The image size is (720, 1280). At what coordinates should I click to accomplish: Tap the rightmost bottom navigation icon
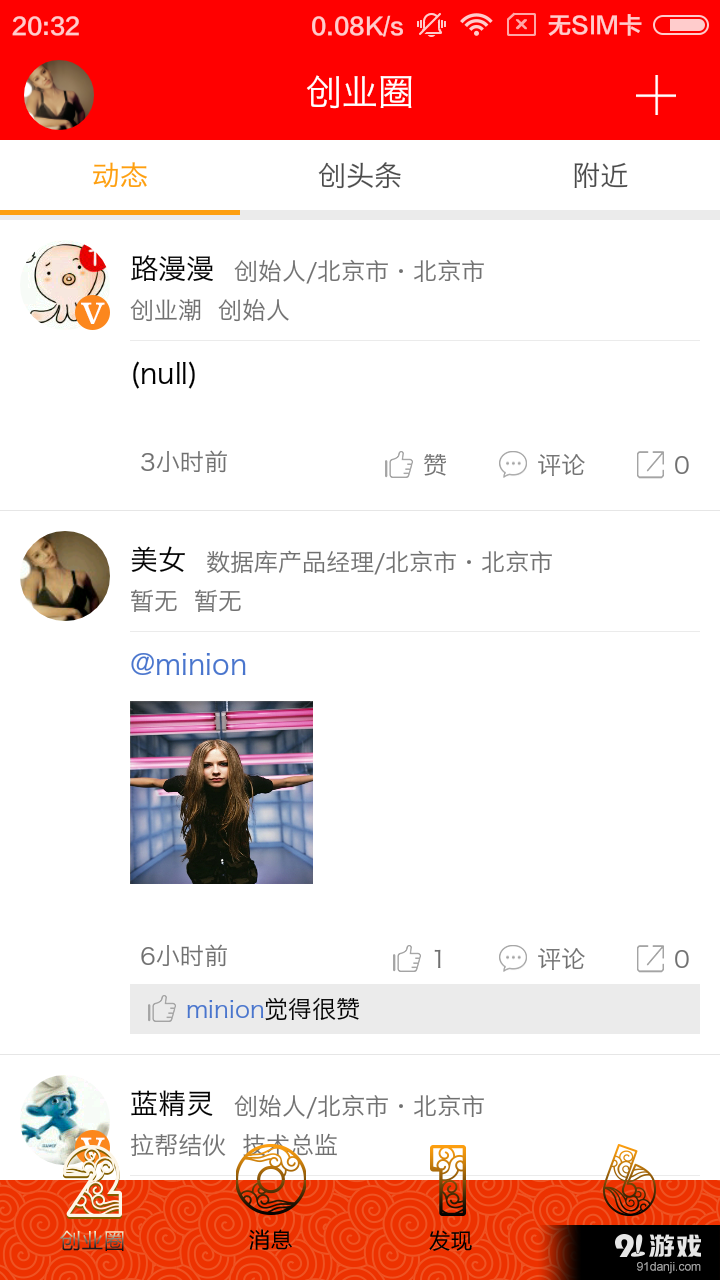(x=630, y=1190)
